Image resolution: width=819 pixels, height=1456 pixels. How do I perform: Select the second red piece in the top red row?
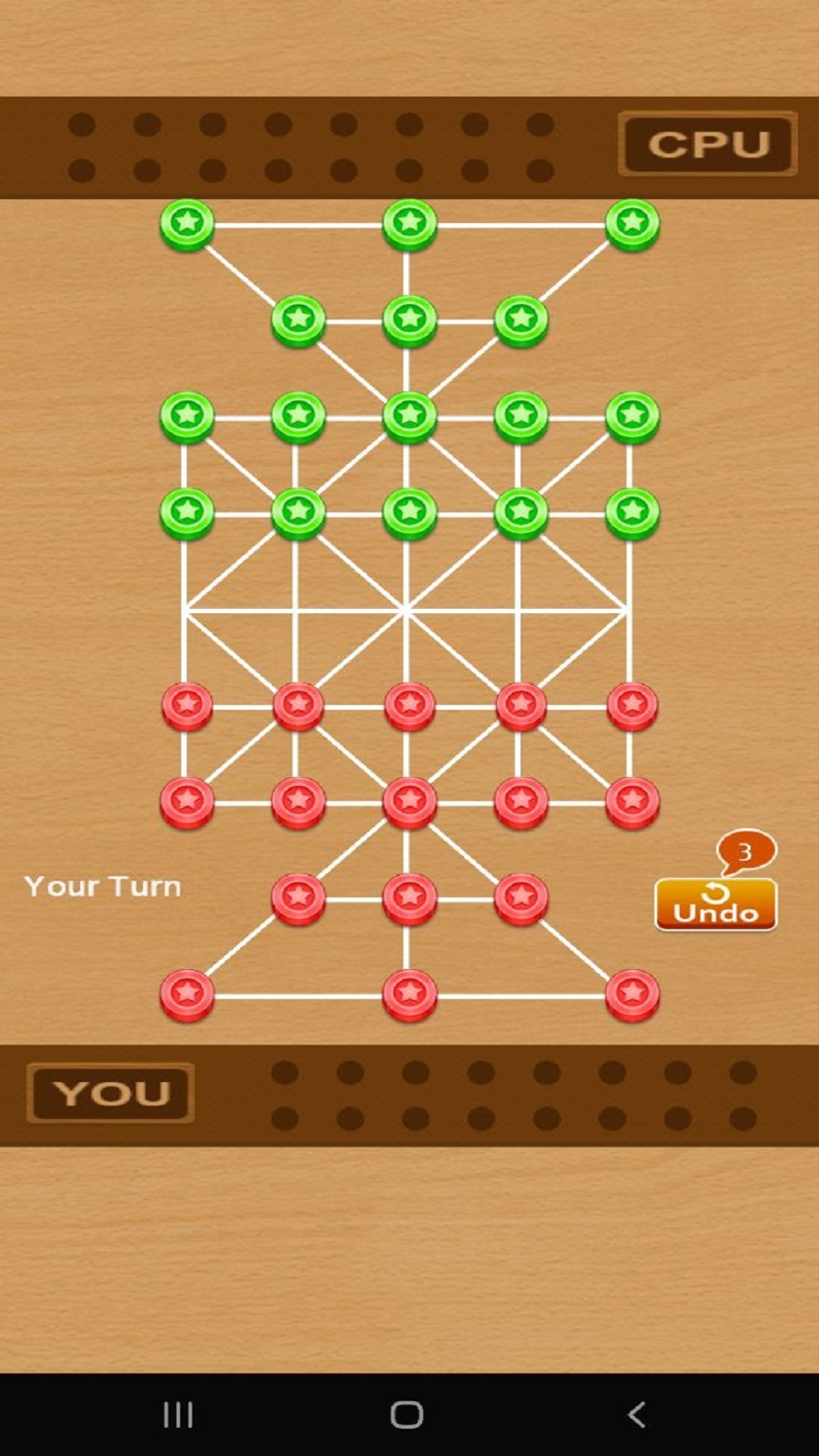[x=298, y=706]
